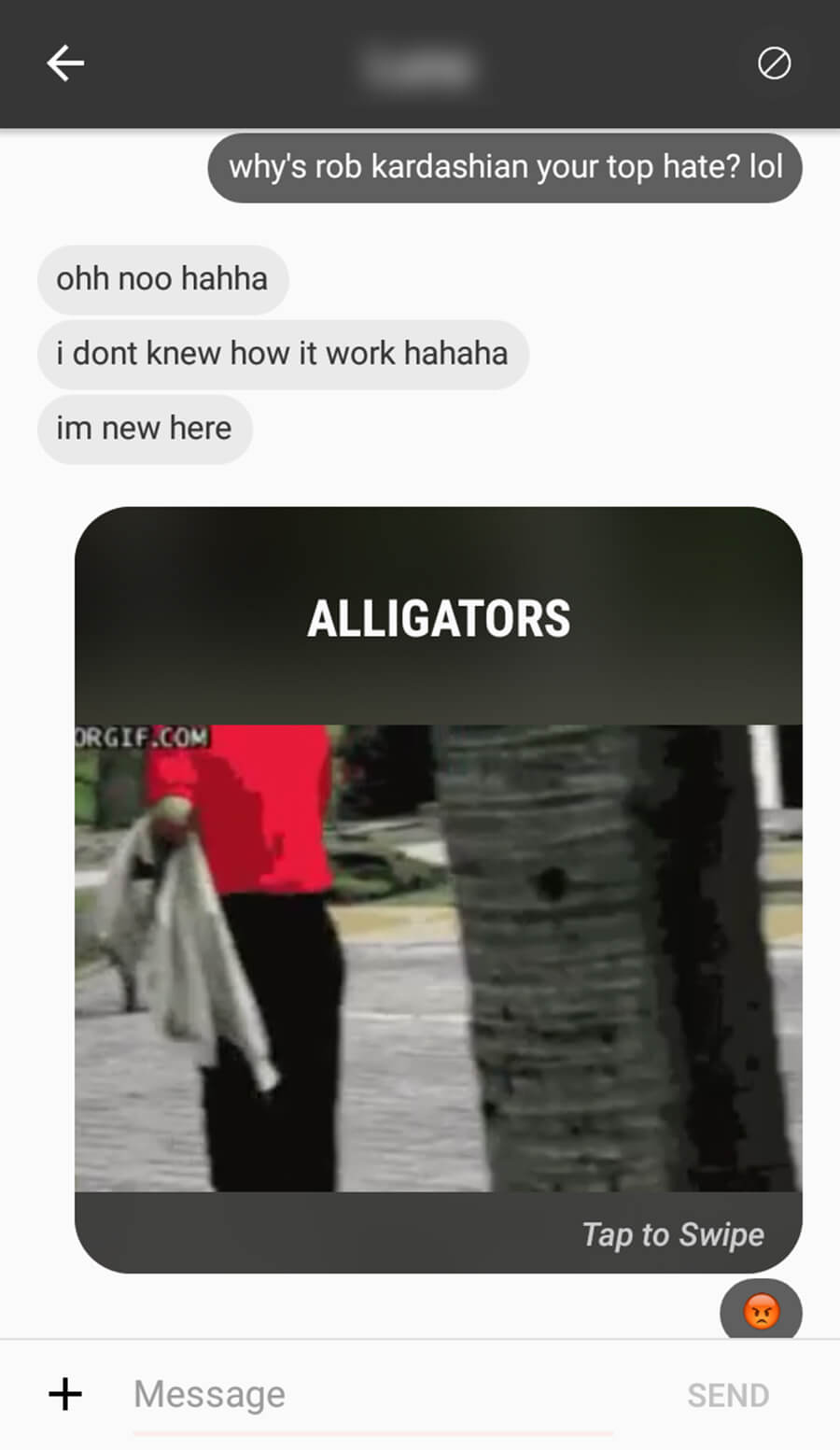Screen dimensions: 840x1450
Task: Tap the angry face emoji bubble
Action: click(x=761, y=1311)
